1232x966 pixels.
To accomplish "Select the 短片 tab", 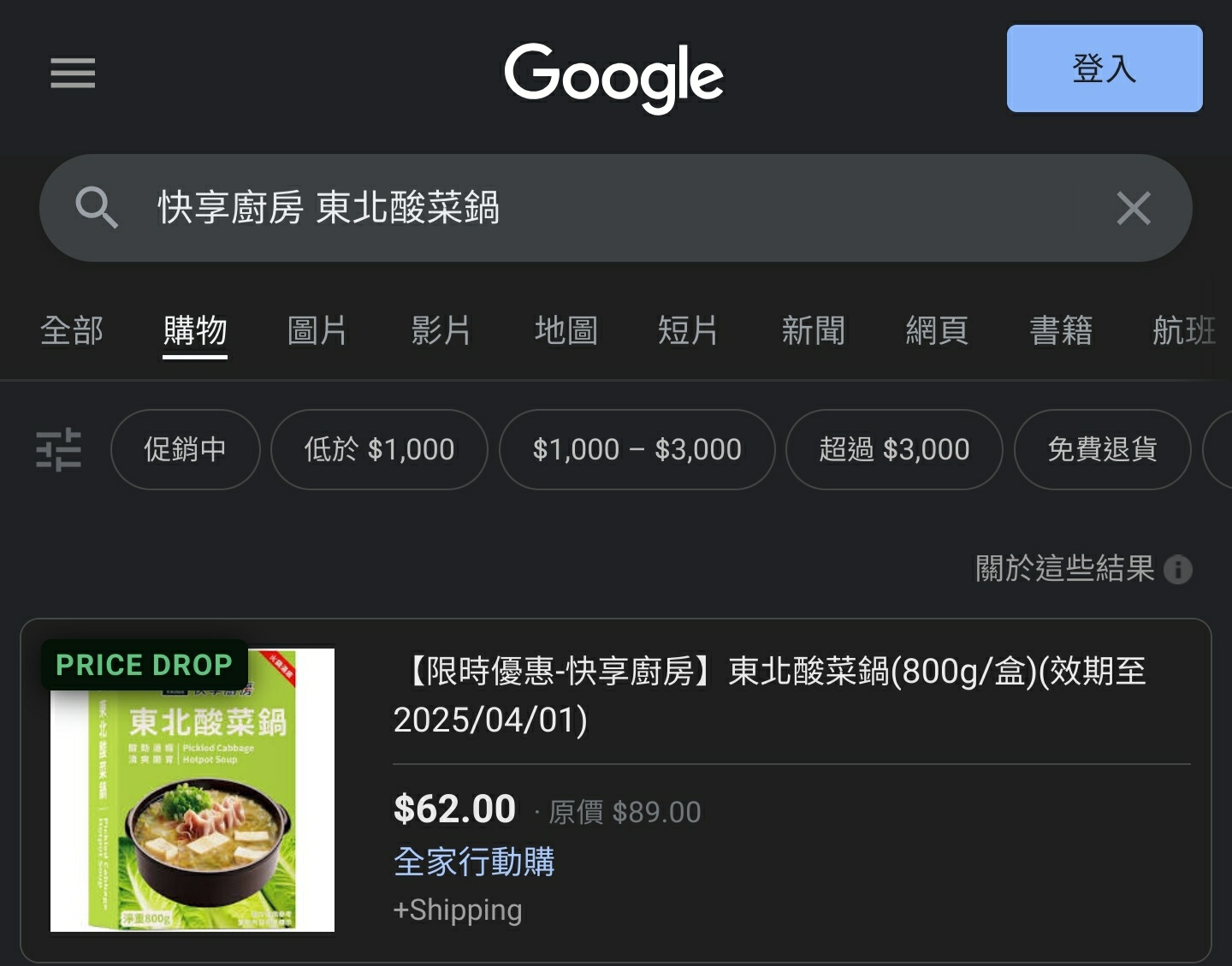I will coord(688,330).
